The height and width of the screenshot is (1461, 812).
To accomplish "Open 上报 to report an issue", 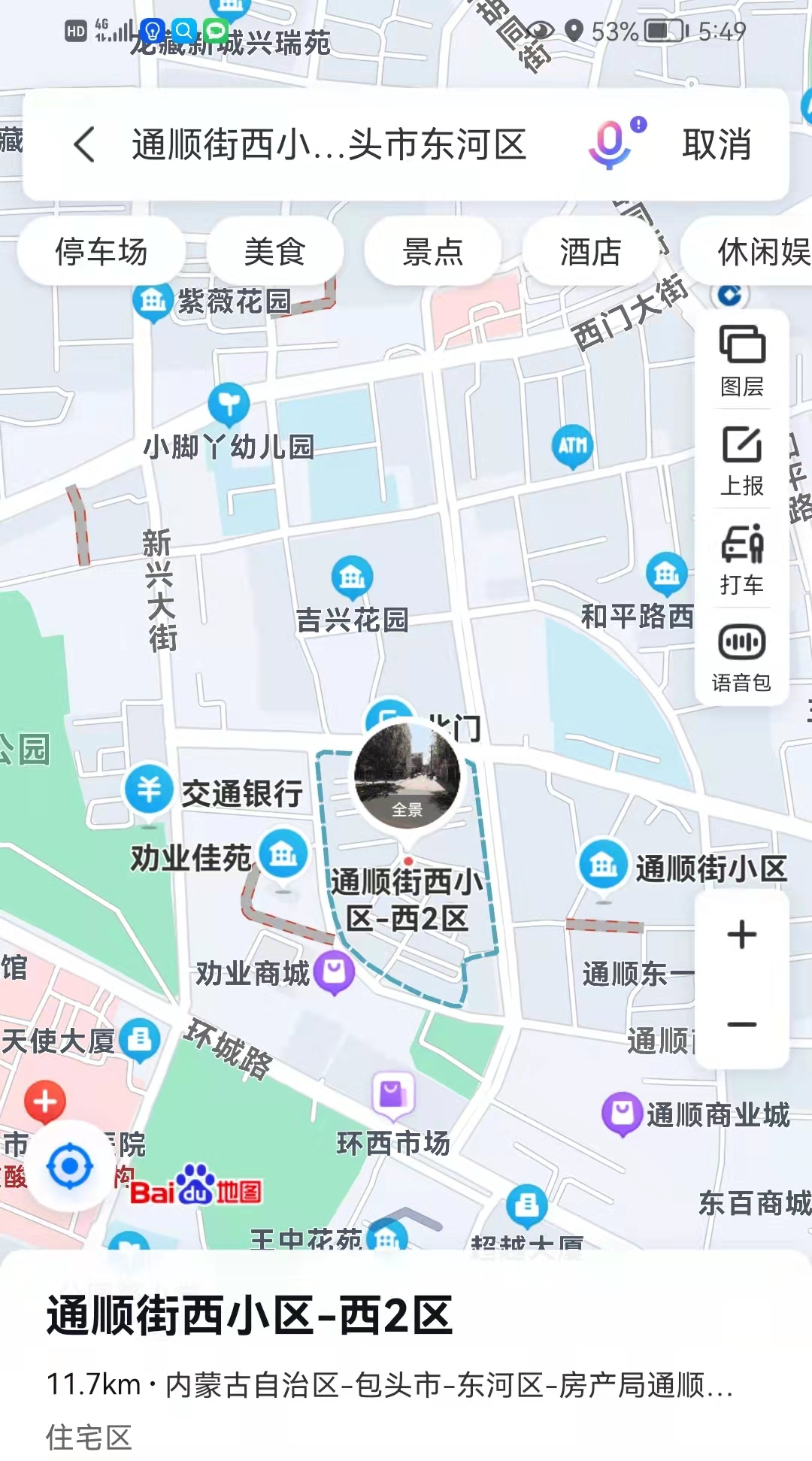I will coord(742,460).
